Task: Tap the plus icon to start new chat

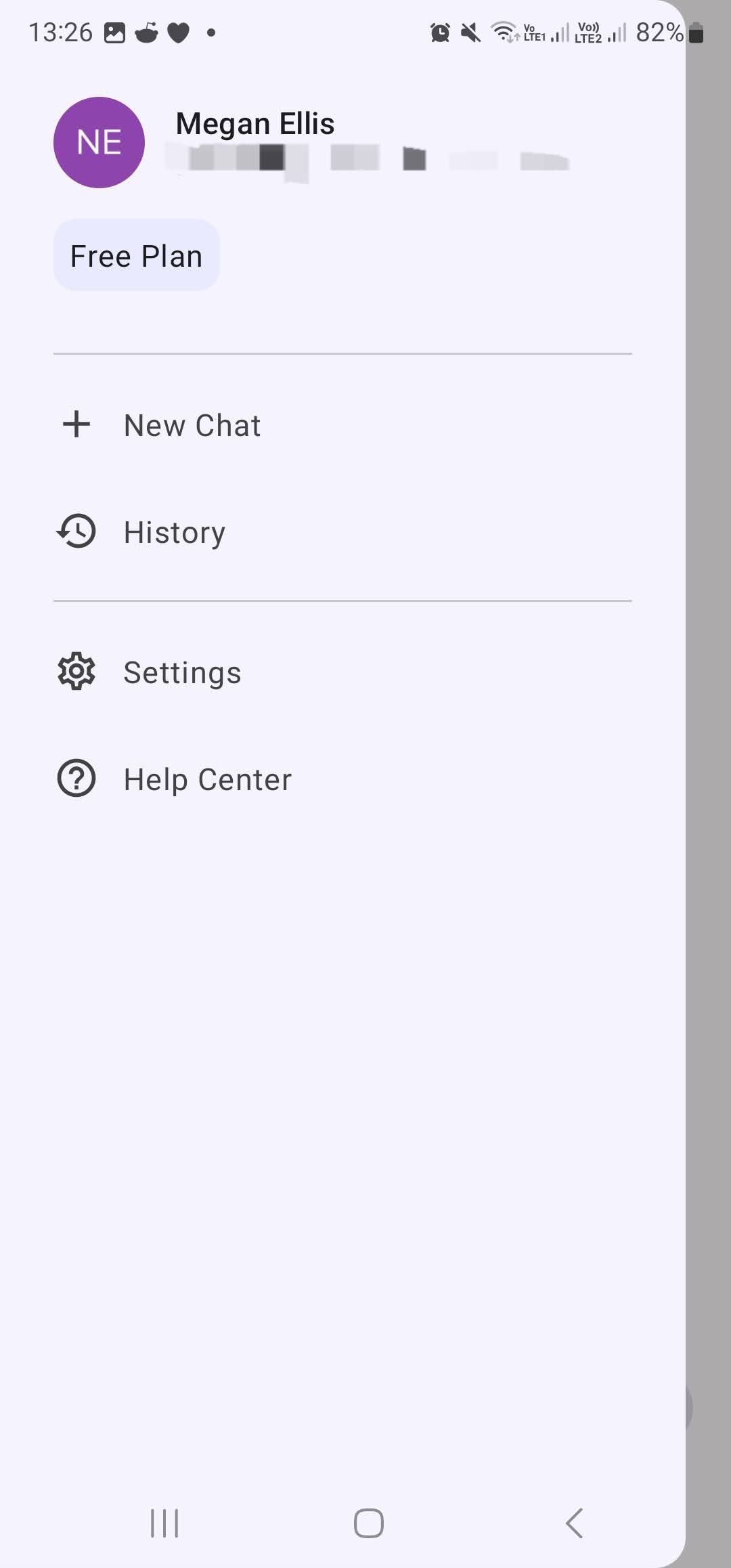Action: [x=76, y=424]
